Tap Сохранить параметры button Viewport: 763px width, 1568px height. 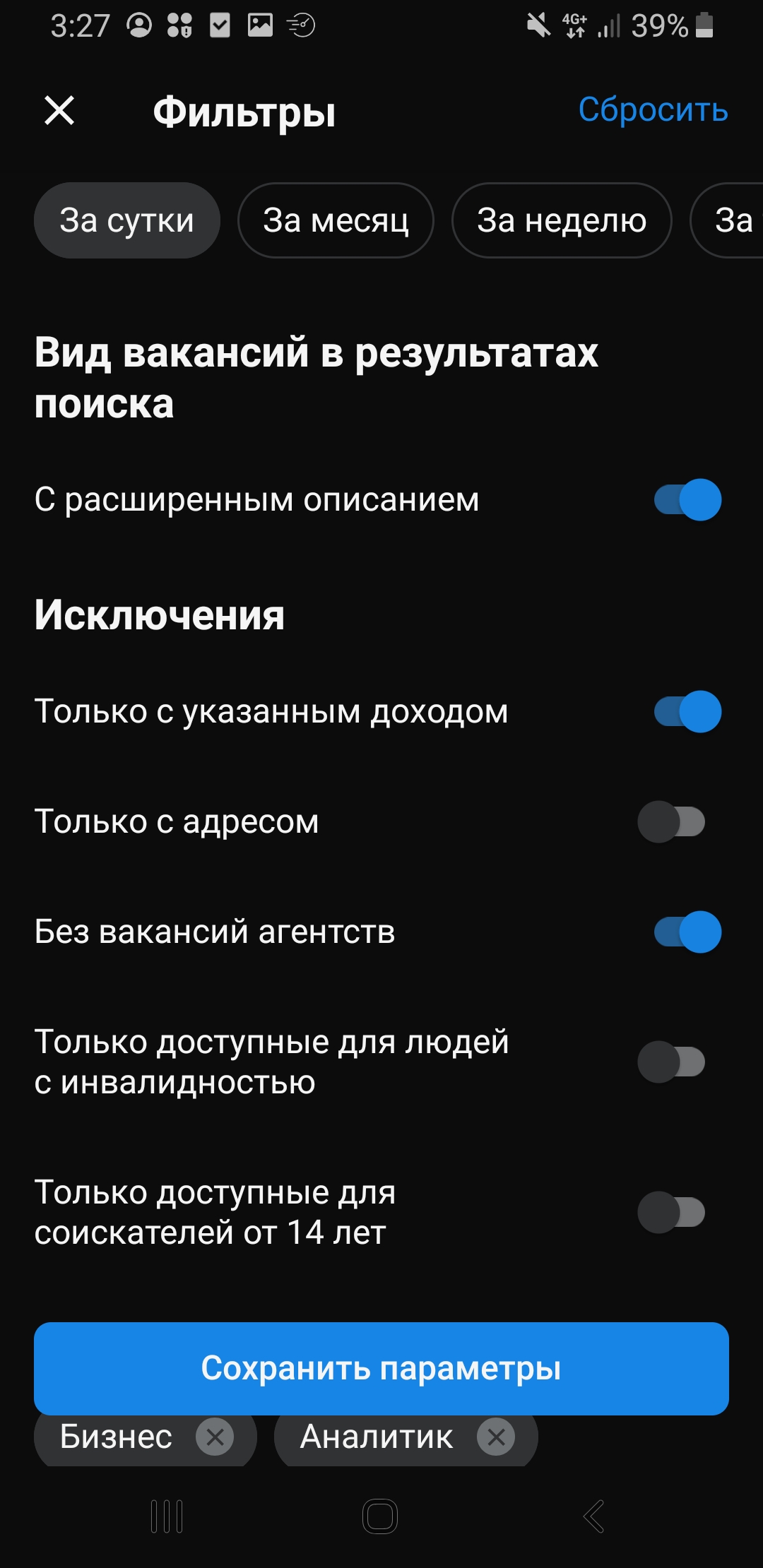pos(381,1368)
